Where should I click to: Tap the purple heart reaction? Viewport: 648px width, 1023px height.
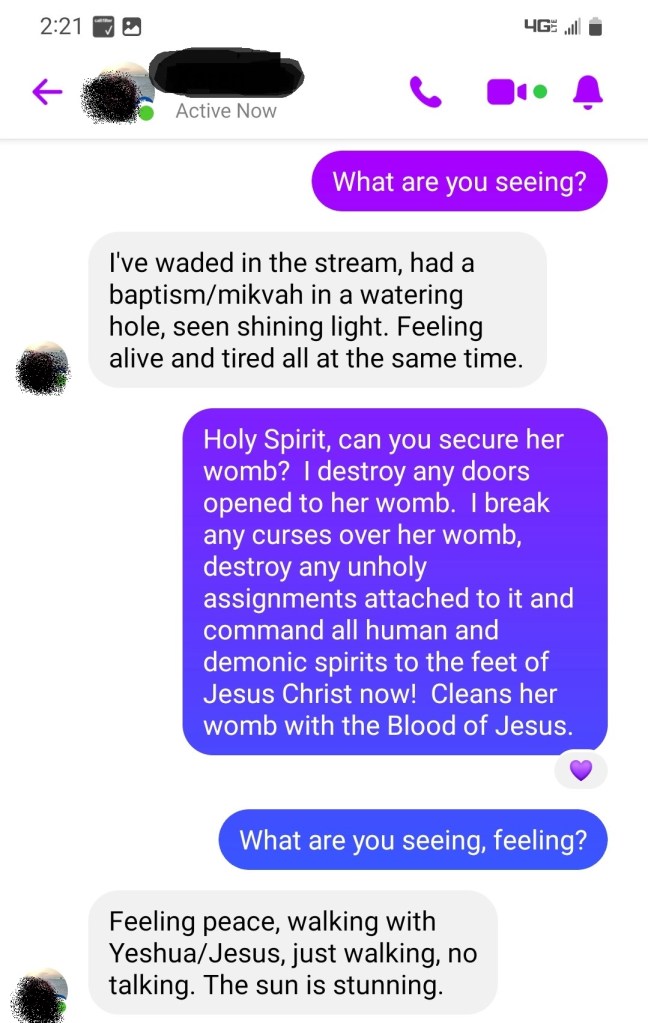(x=581, y=769)
